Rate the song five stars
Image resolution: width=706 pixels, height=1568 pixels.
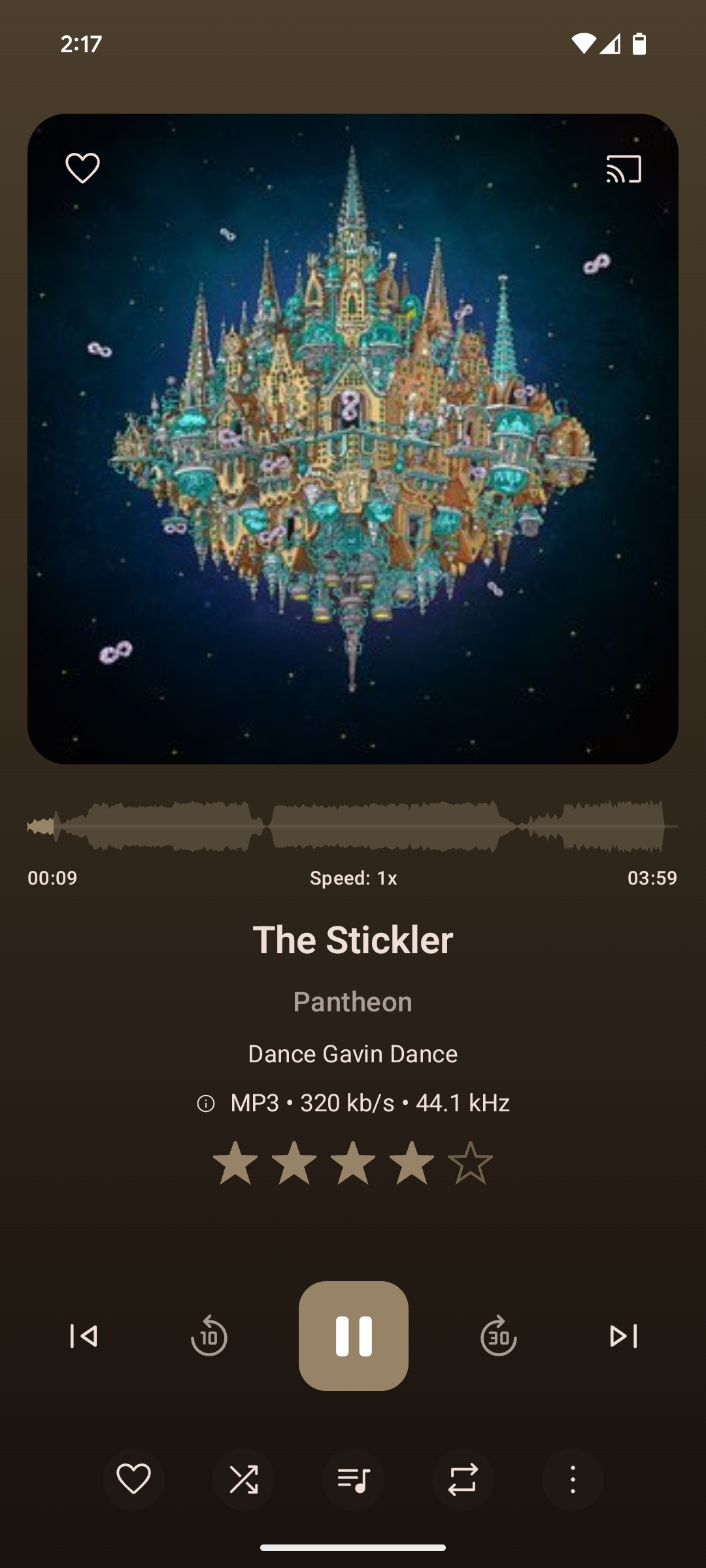tap(470, 1163)
